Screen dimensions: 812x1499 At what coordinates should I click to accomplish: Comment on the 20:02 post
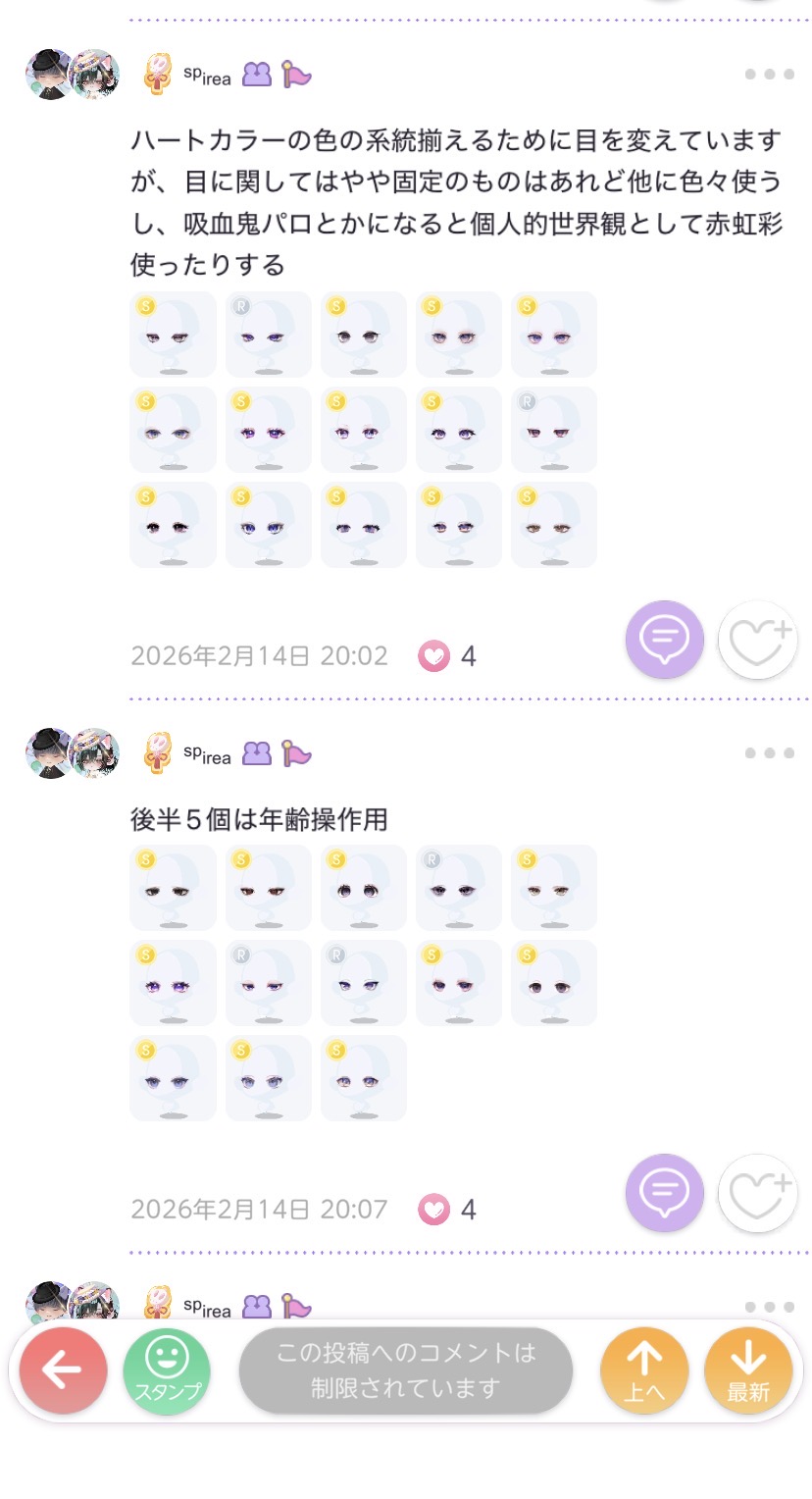[x=664, y=640]
